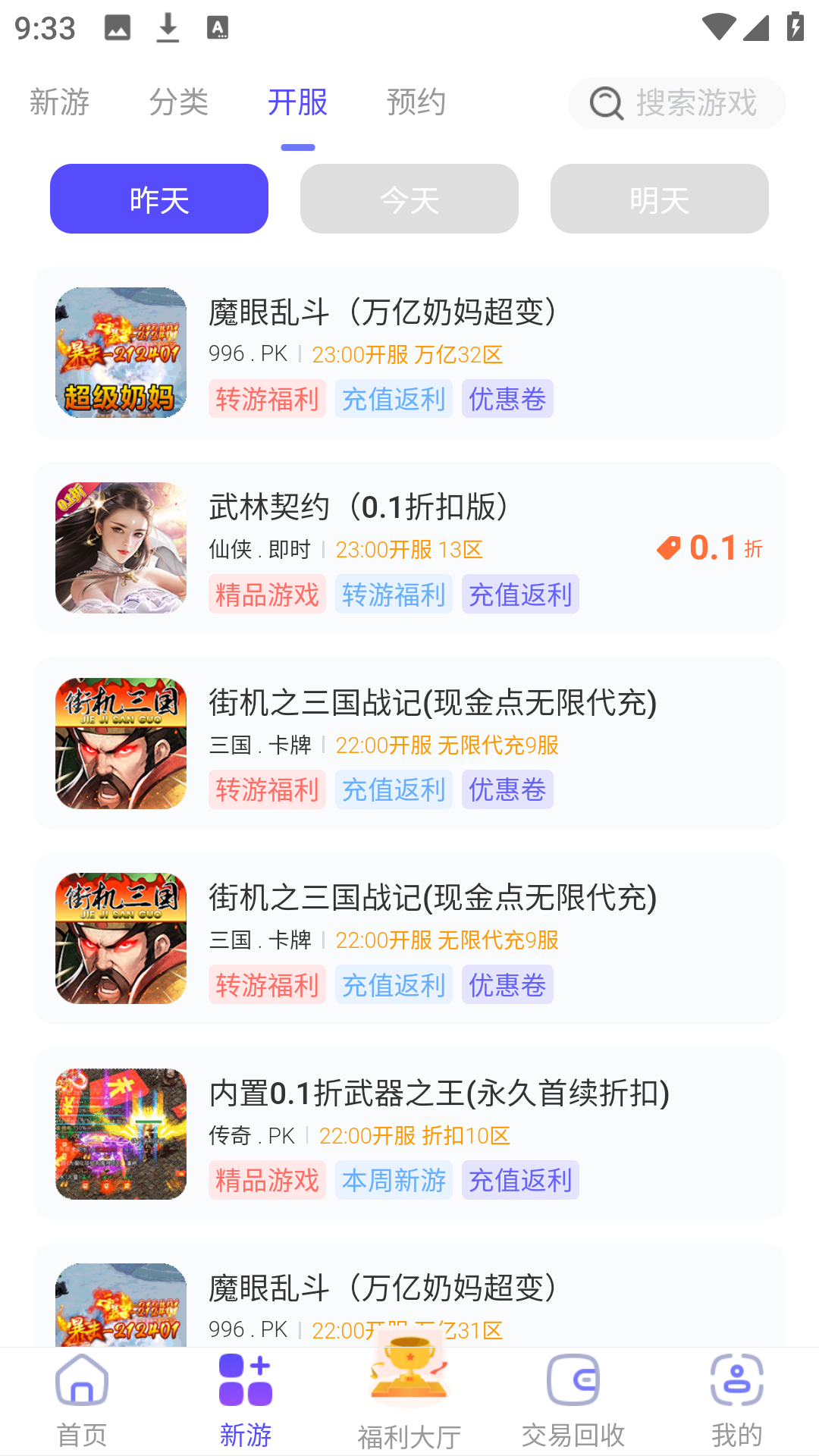This screenshot has height=1456, width=819.
Task: Tap the 精品游戏 tag under 内置0.1折武器之王
Action: point(267,1180)
